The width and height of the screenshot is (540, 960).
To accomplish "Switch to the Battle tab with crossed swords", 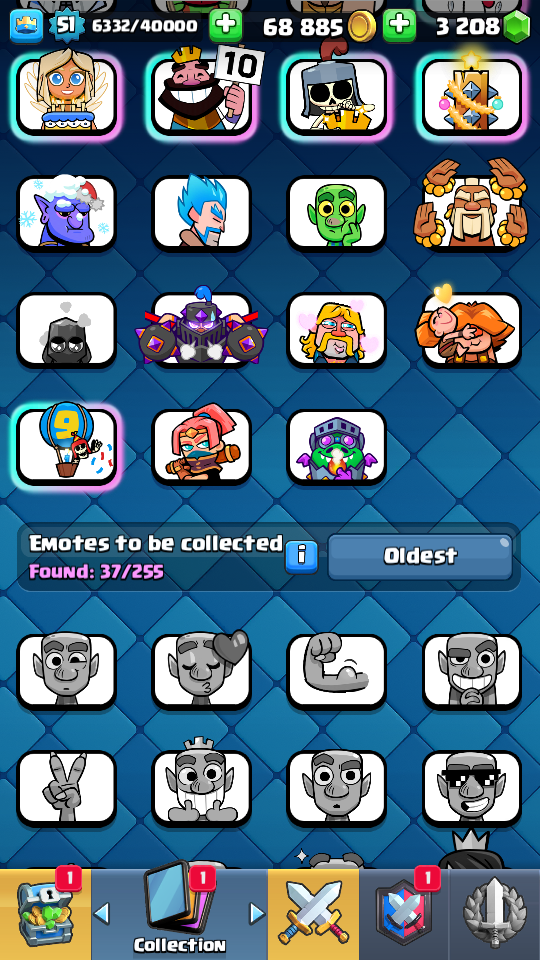I will click(313, 914).
